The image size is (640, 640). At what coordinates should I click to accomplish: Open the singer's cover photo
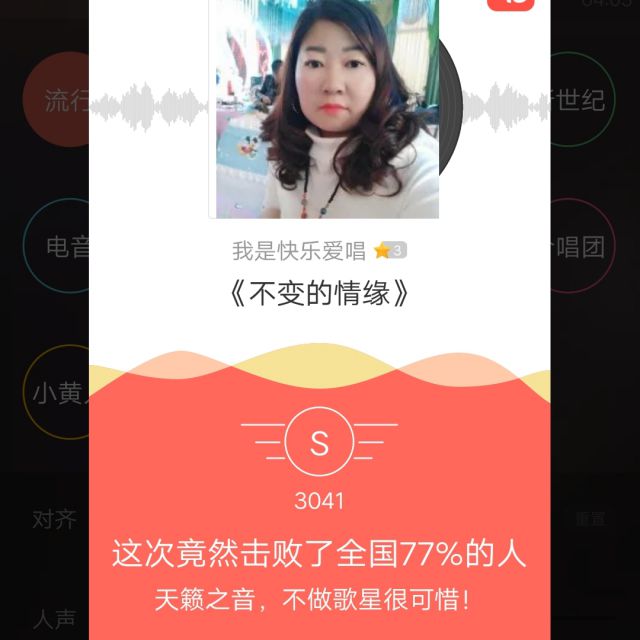pos(328,108)
